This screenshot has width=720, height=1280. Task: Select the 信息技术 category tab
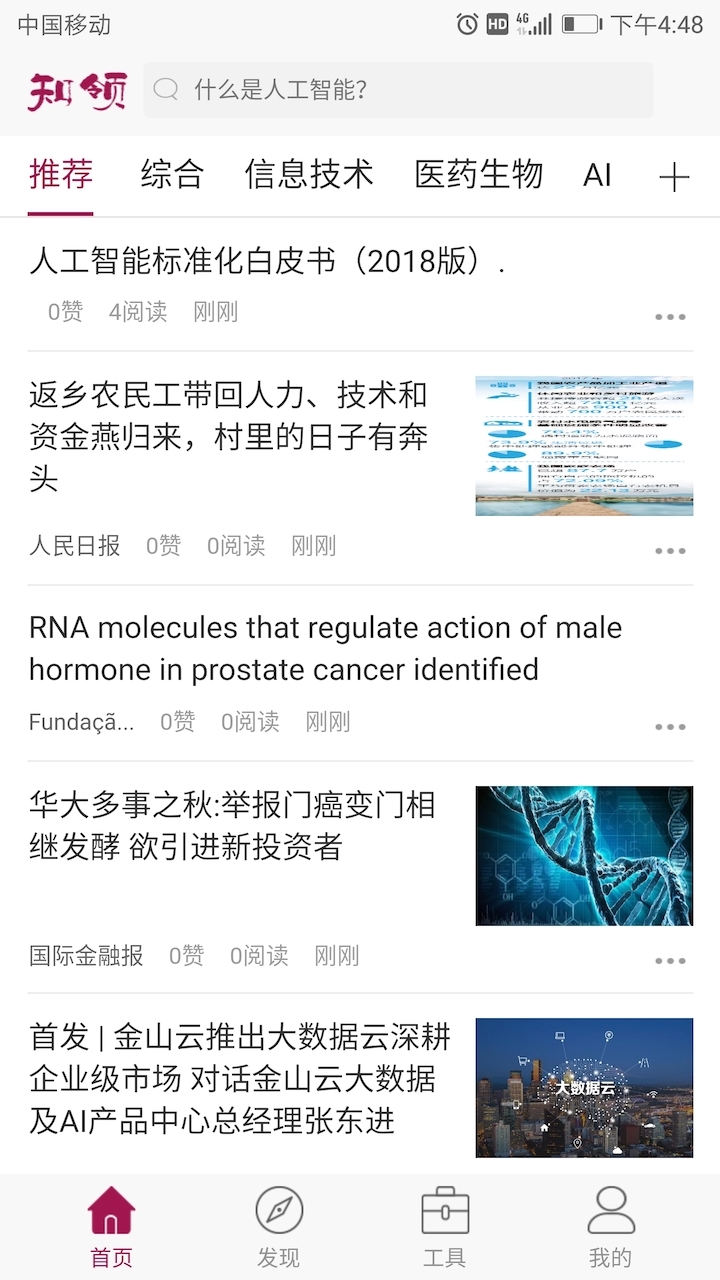coord(308,174)
